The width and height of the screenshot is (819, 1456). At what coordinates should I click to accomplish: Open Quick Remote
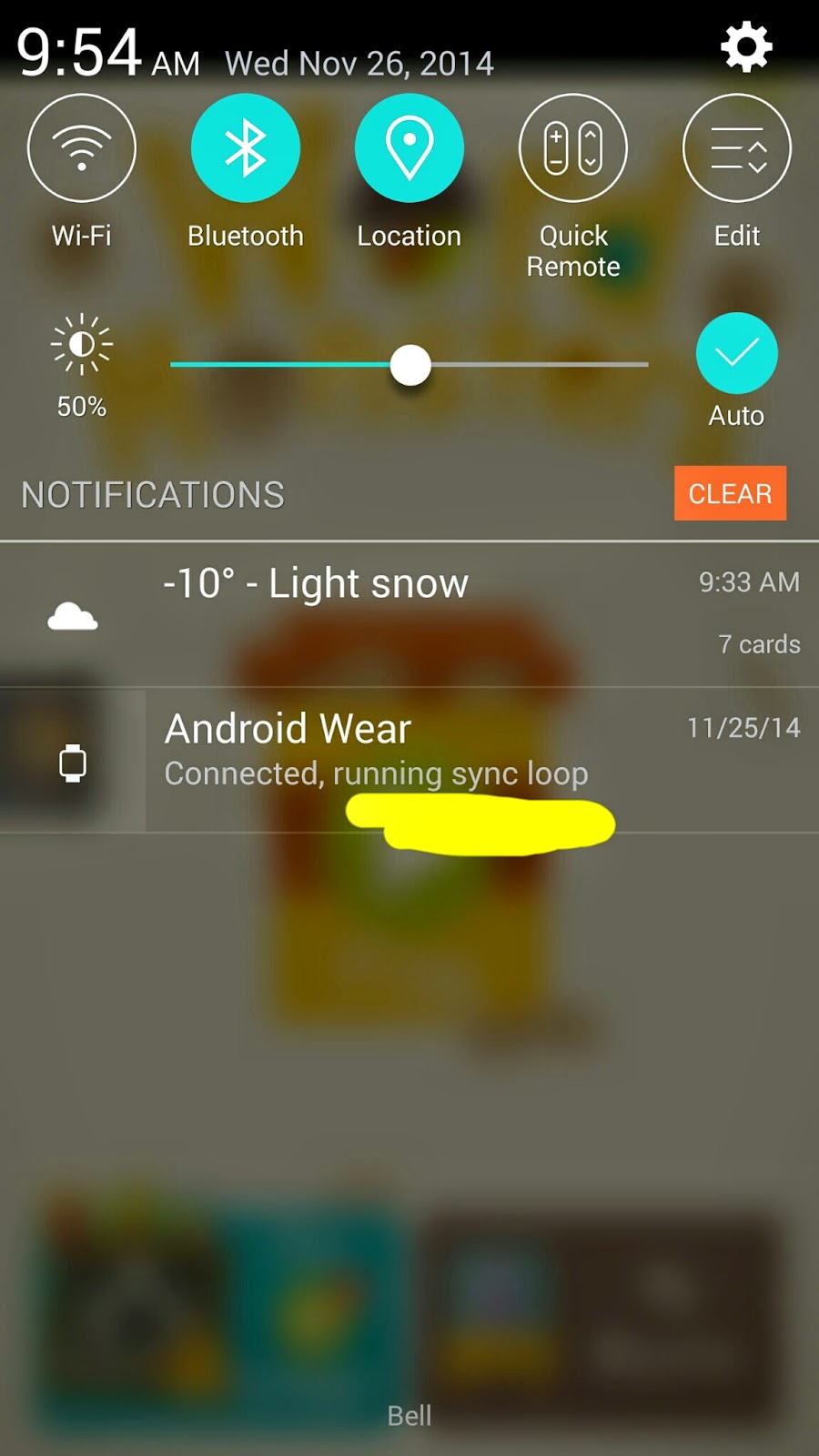click(573, 148)
